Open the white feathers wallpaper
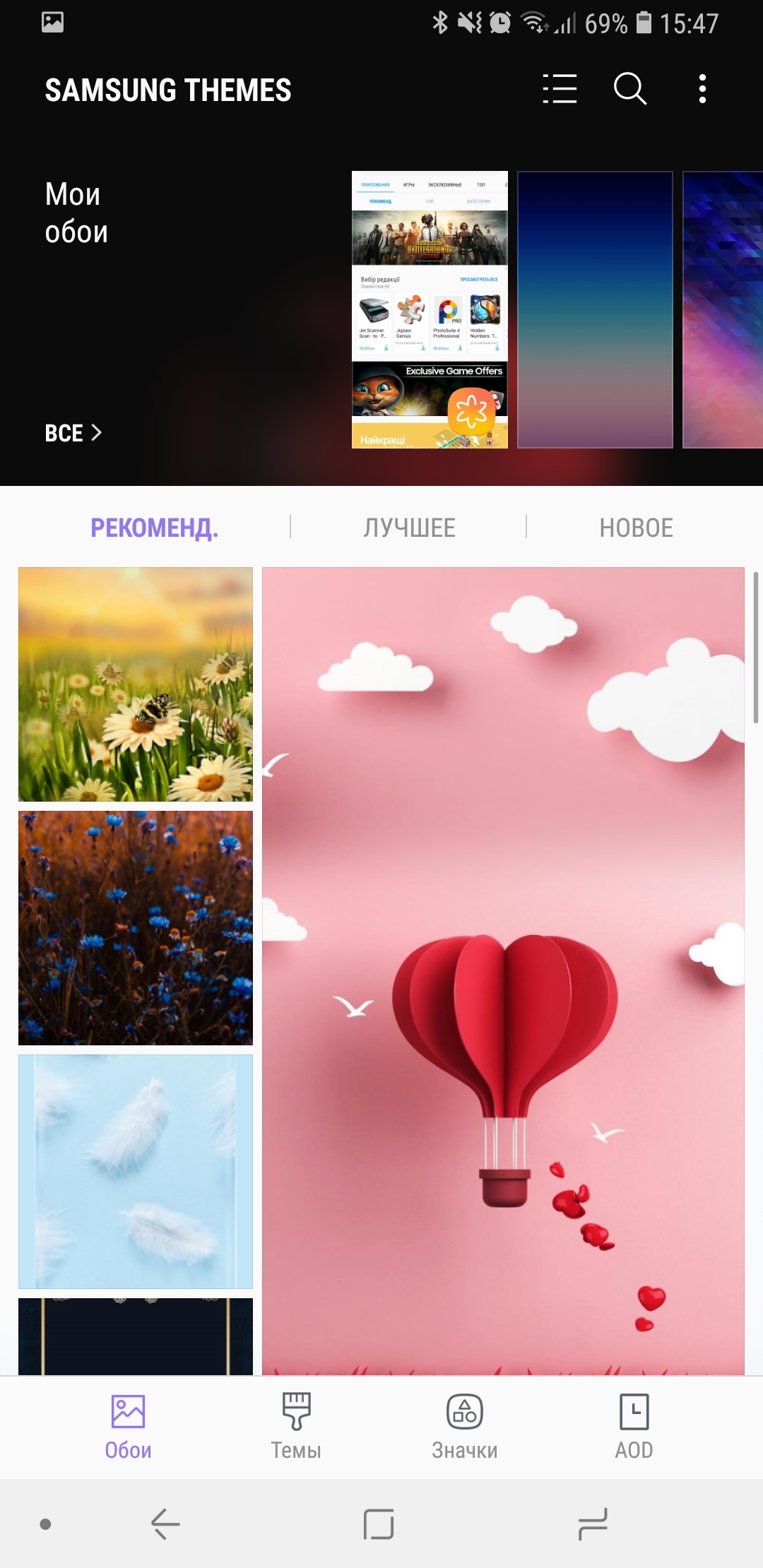 click(136, 1171)
